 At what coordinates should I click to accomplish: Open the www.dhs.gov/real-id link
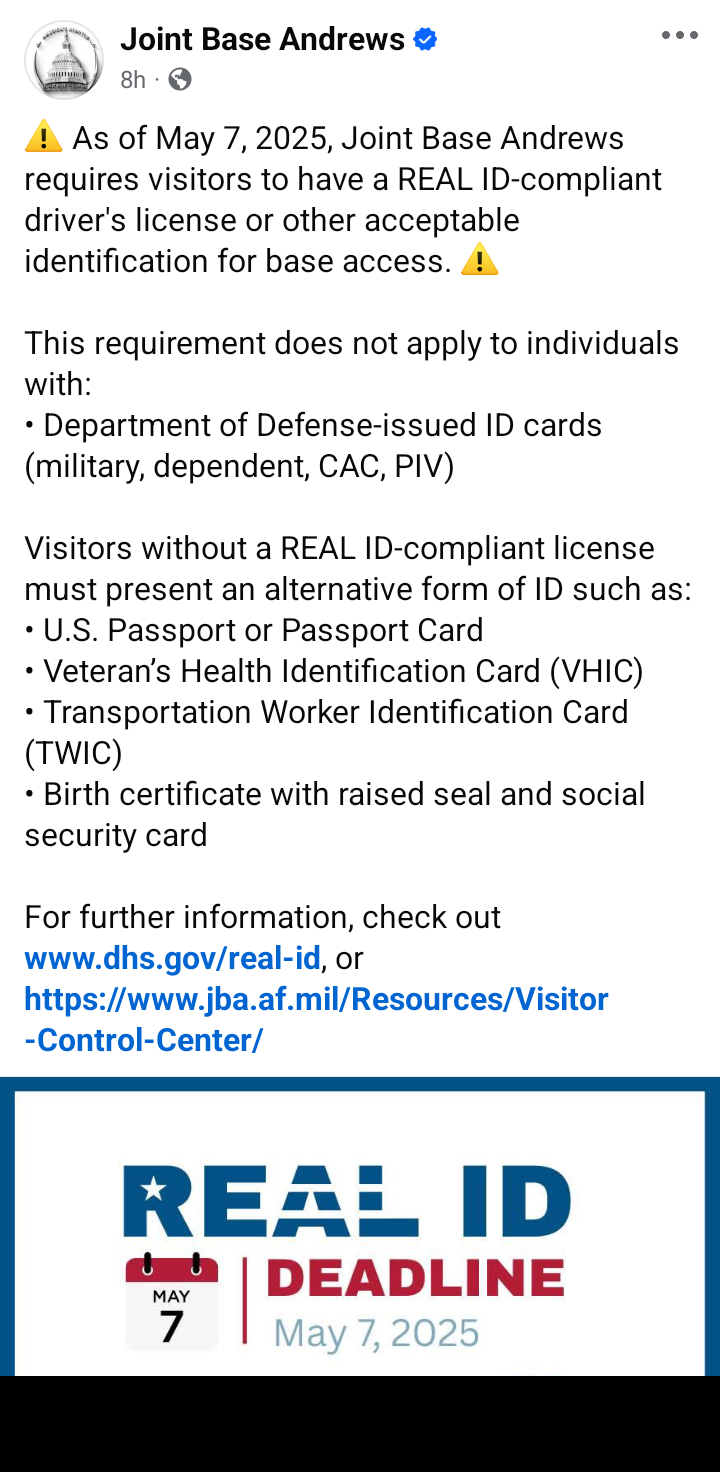(172, 958)
